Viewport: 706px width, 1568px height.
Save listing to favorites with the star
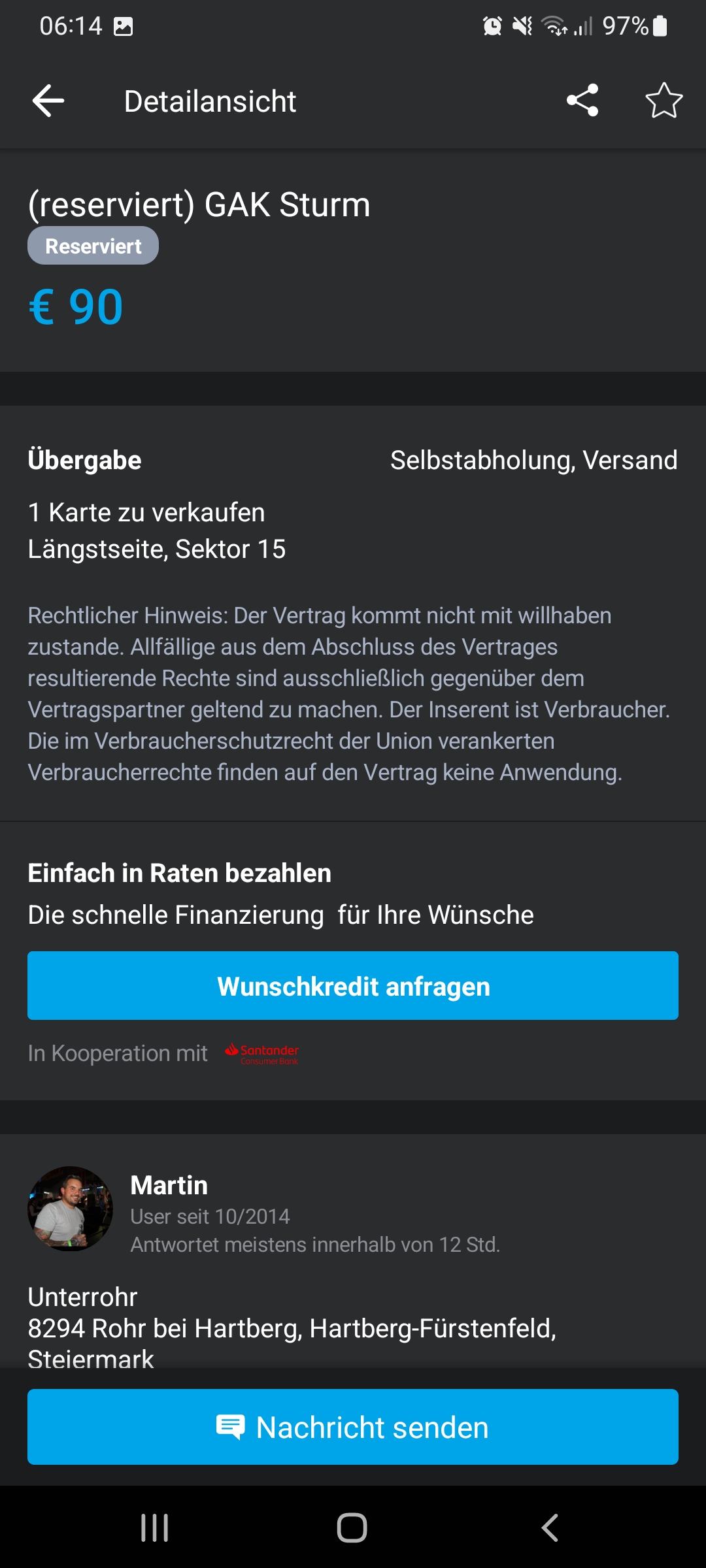click(x=664, y=101)
